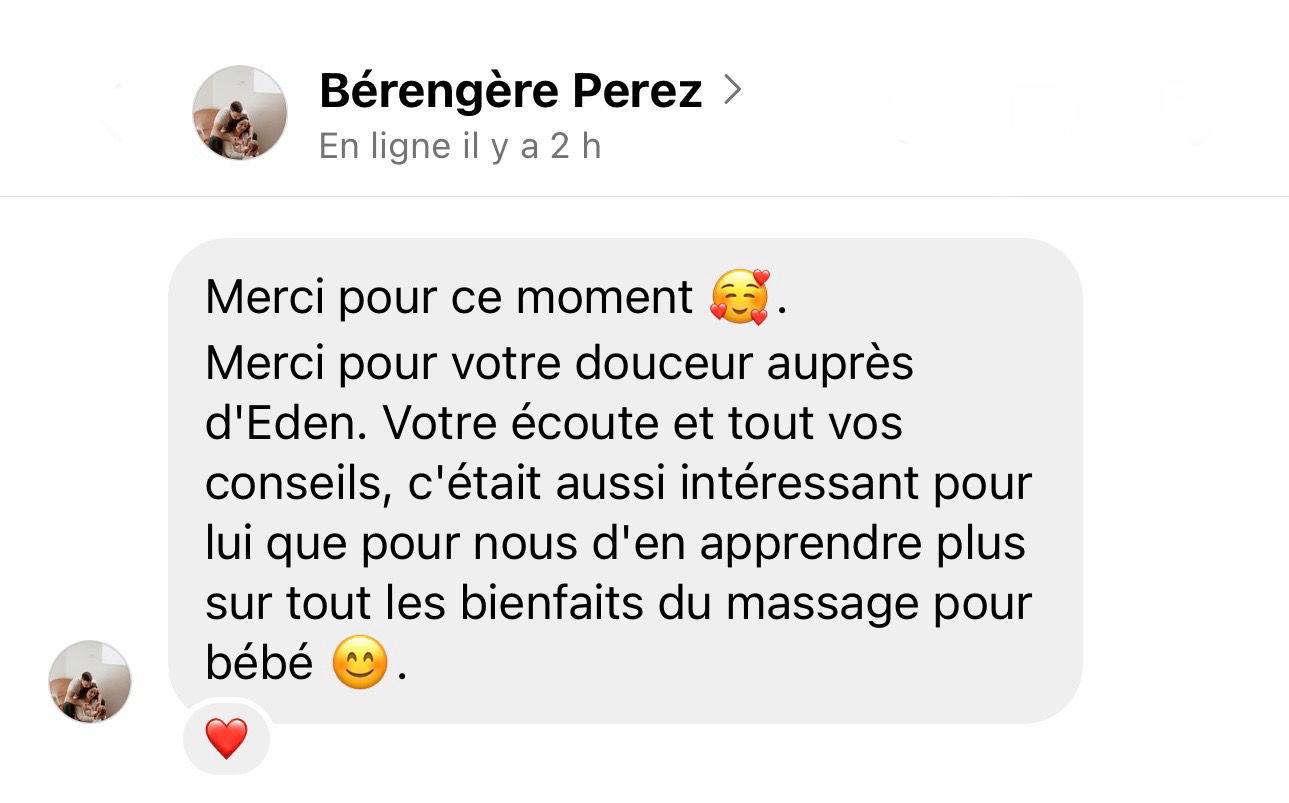The image size is (1289, 803).
Task: Tap the red heart reaction under the message
Action: click(226, 739)
